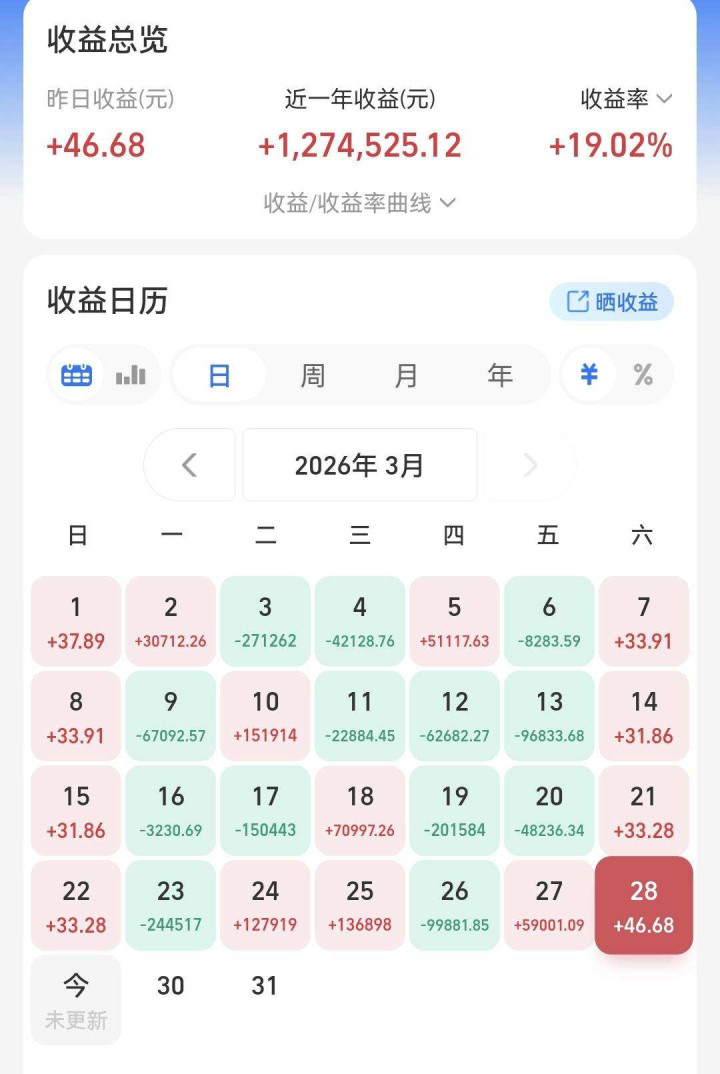Select March 28 with +46.68

pos(643,905)
